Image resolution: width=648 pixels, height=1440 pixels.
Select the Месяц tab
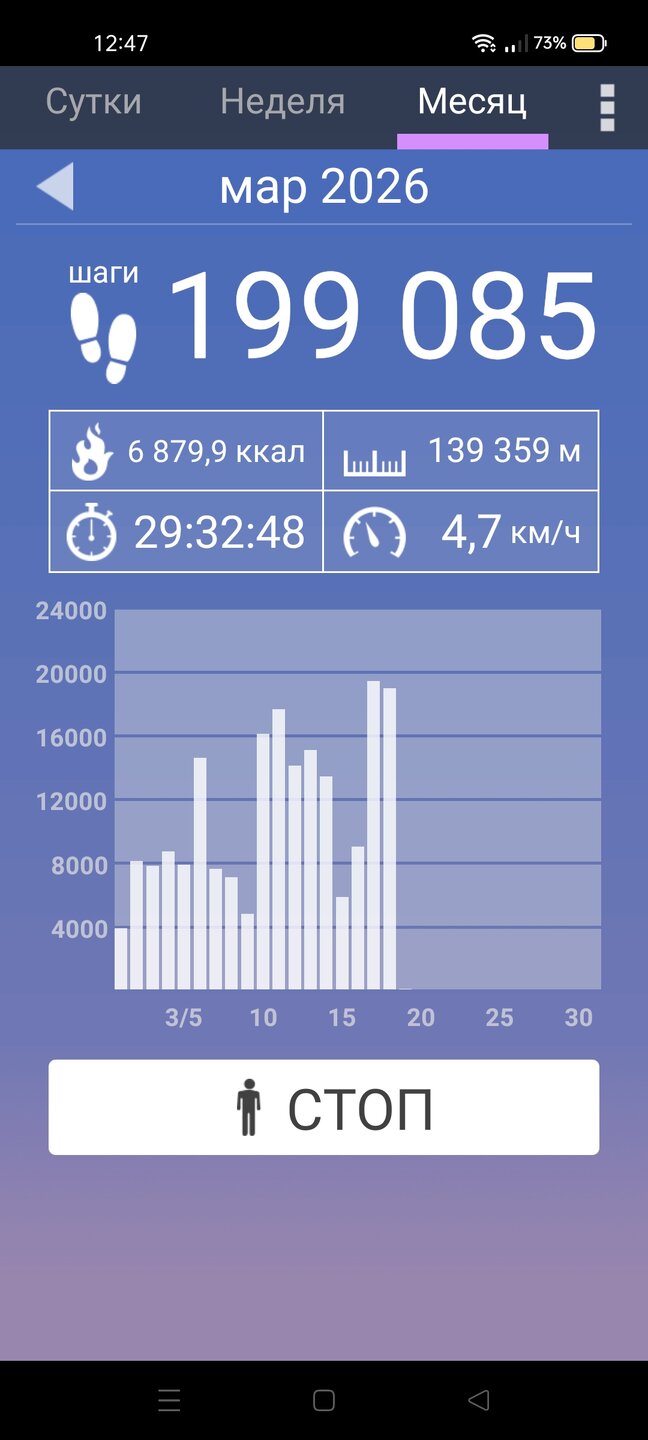472,103
